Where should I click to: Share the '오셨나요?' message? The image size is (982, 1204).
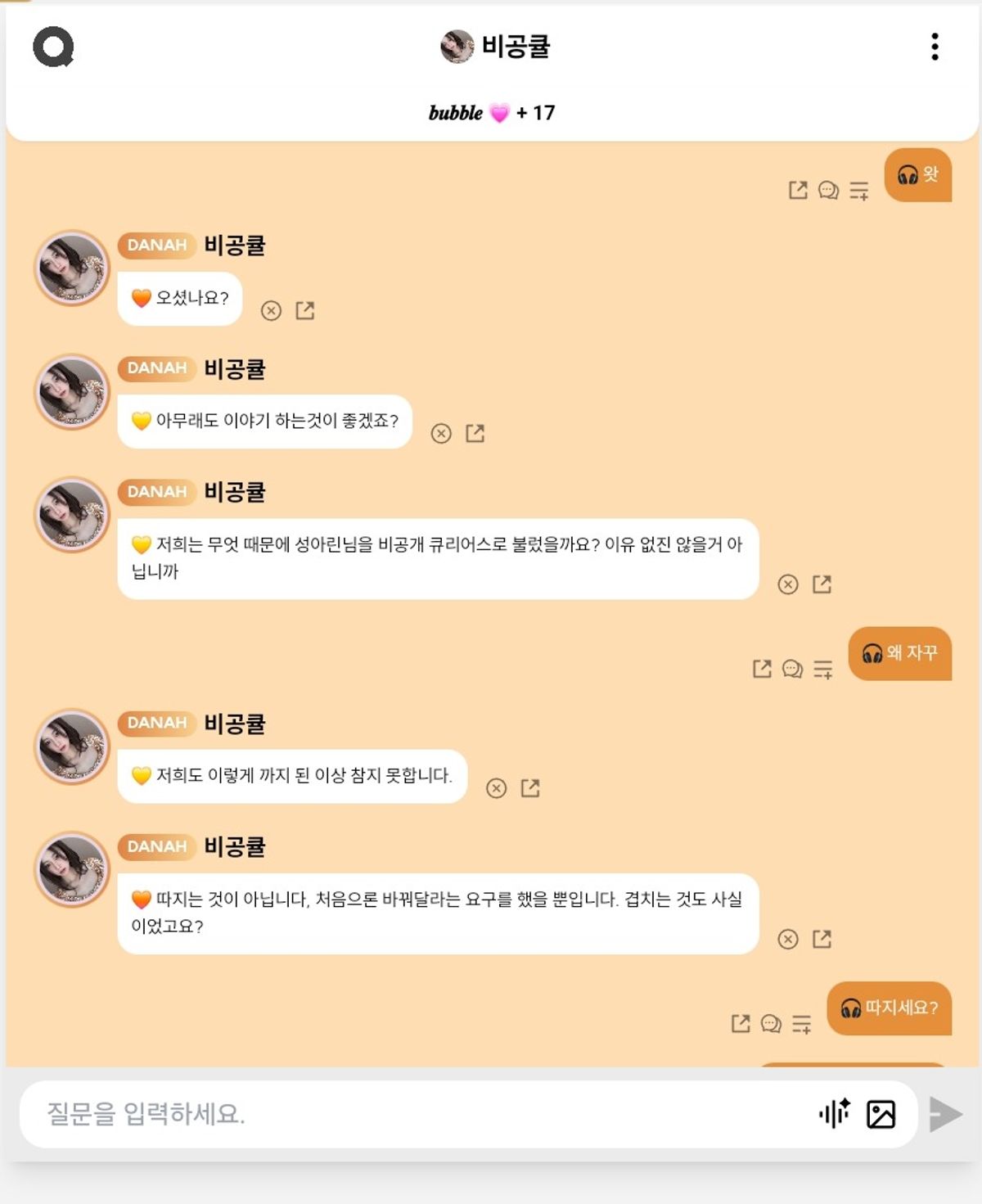[x=305, y=310]
